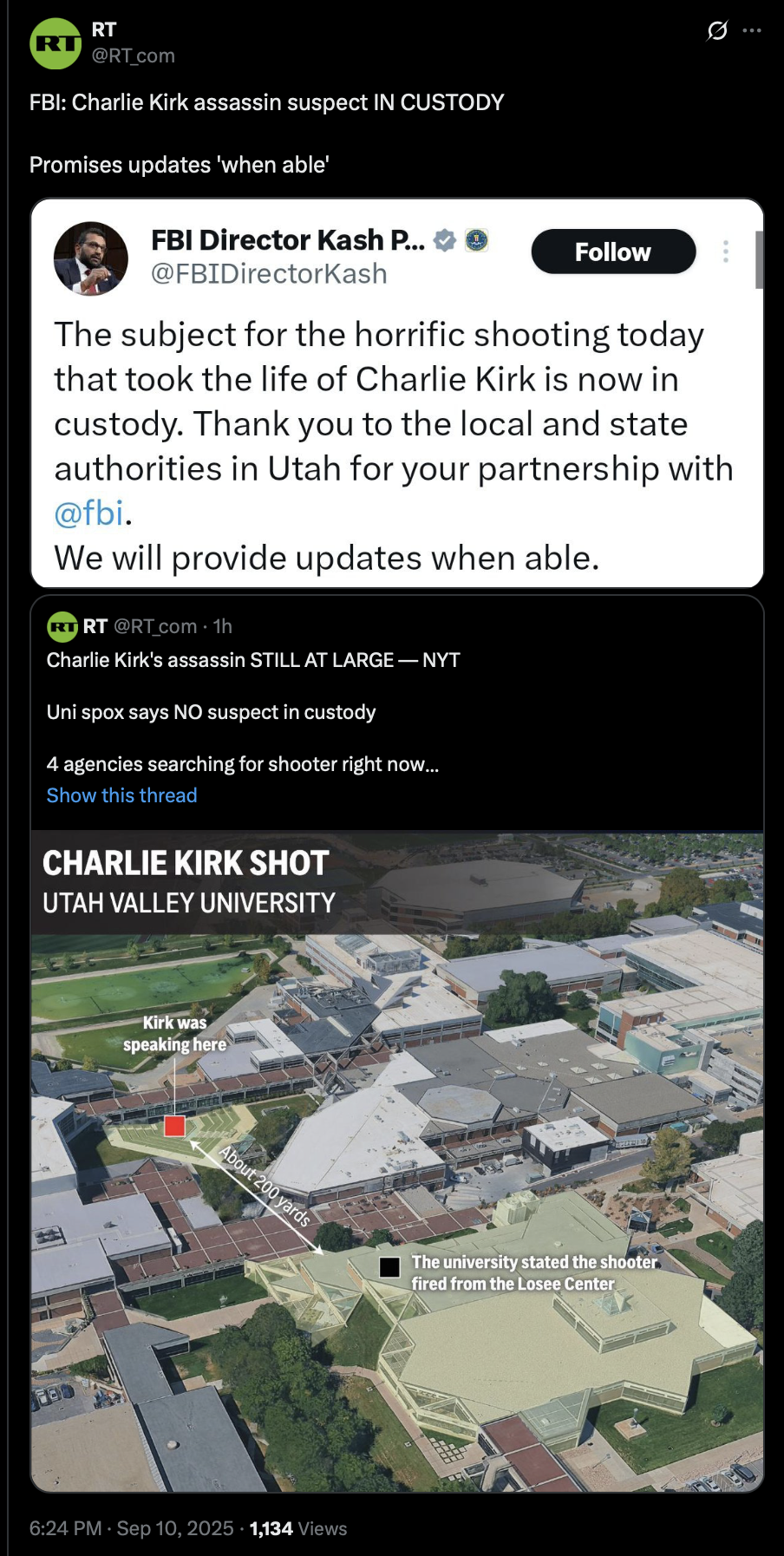Open @FBIDirectorKash handle in embedded tweet
The height and width of the screenshot is (1556, 784).
(x=269, y=274)
